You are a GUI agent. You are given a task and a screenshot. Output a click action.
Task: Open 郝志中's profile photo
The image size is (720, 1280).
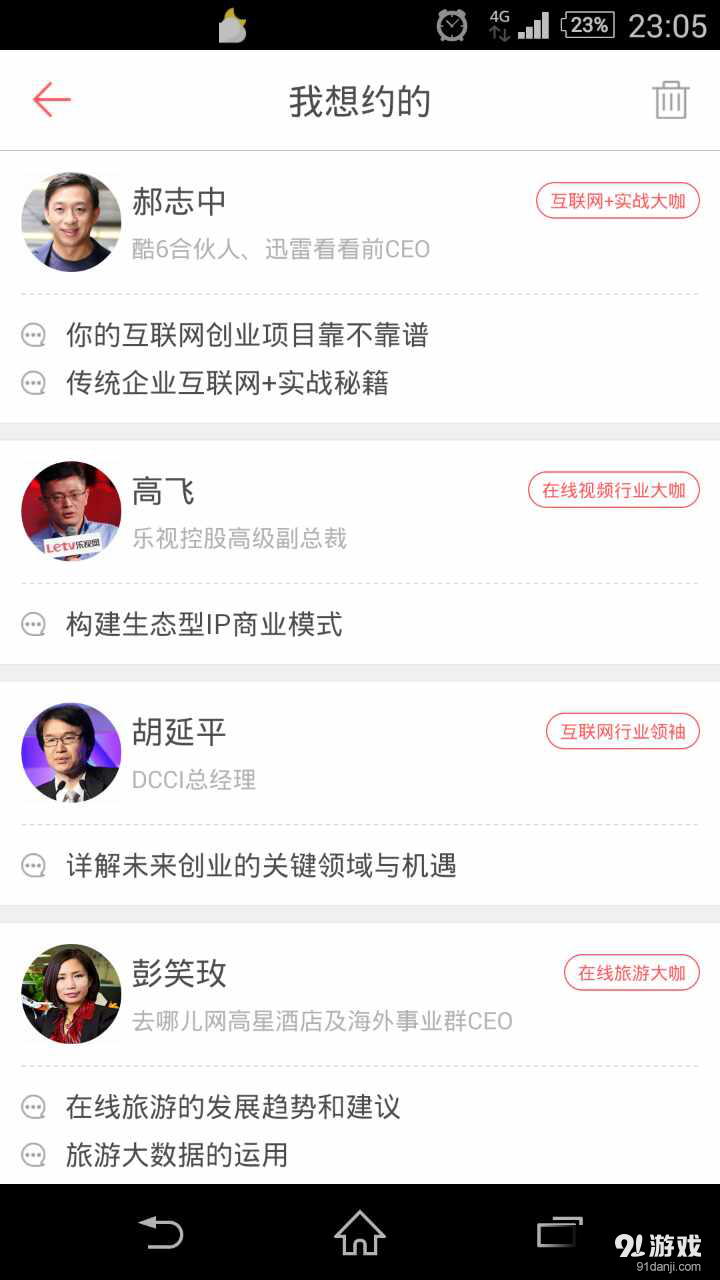[x=71, y=222]
